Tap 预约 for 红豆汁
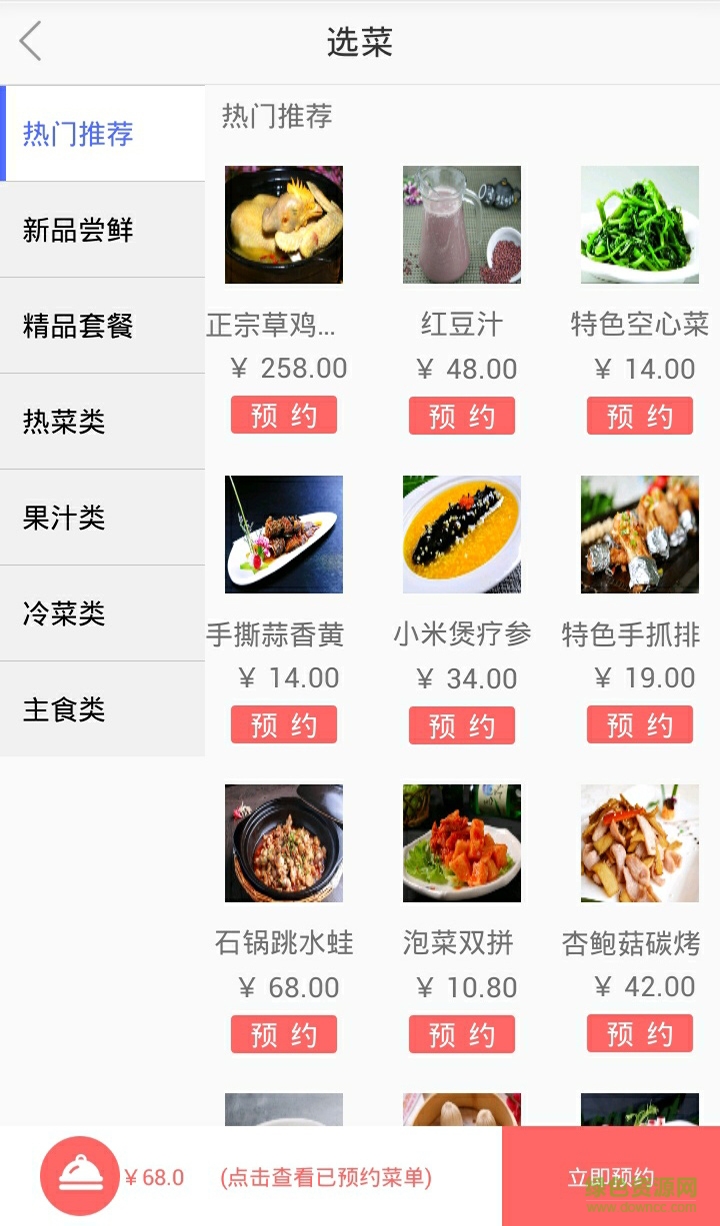This screenshot has height=1226, width=720. coord(461,414)
